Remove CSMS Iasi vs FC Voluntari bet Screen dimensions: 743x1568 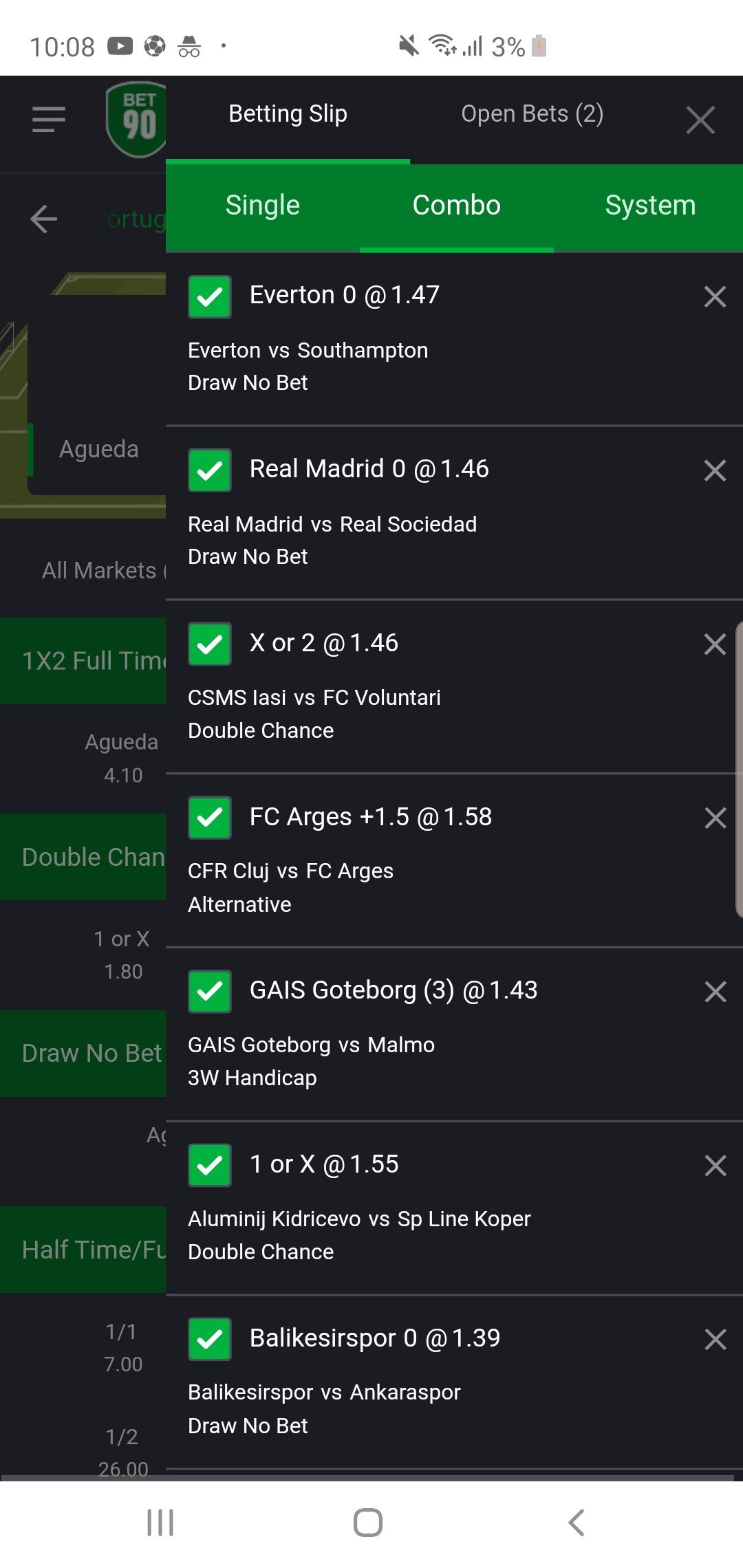[715, 644]
